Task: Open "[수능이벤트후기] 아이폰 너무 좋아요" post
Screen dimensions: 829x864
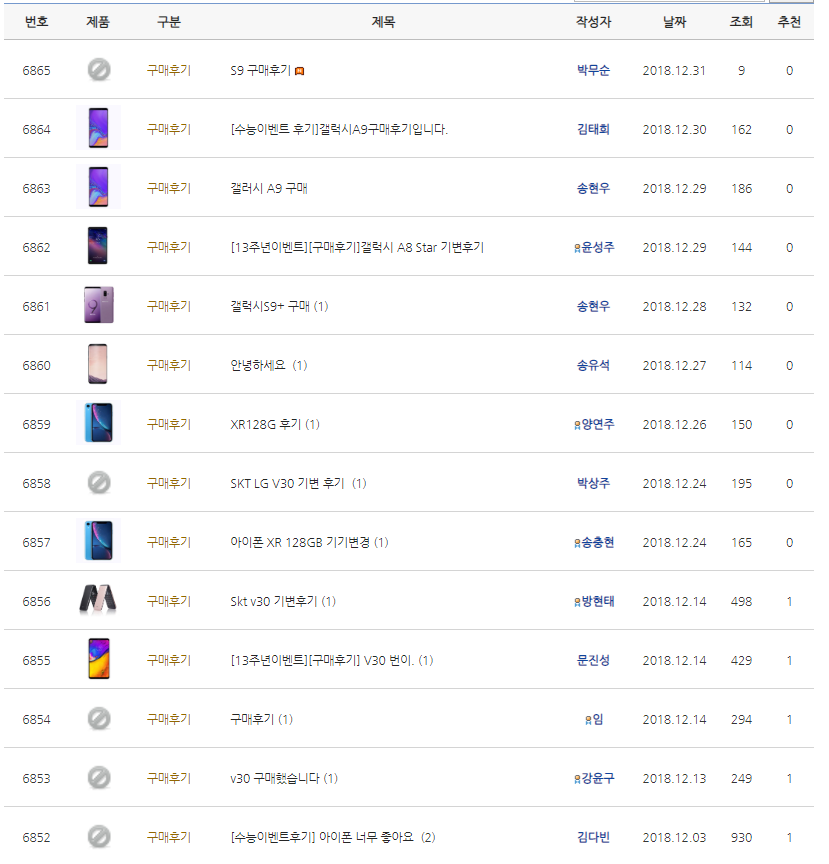Action: [322, 837]
